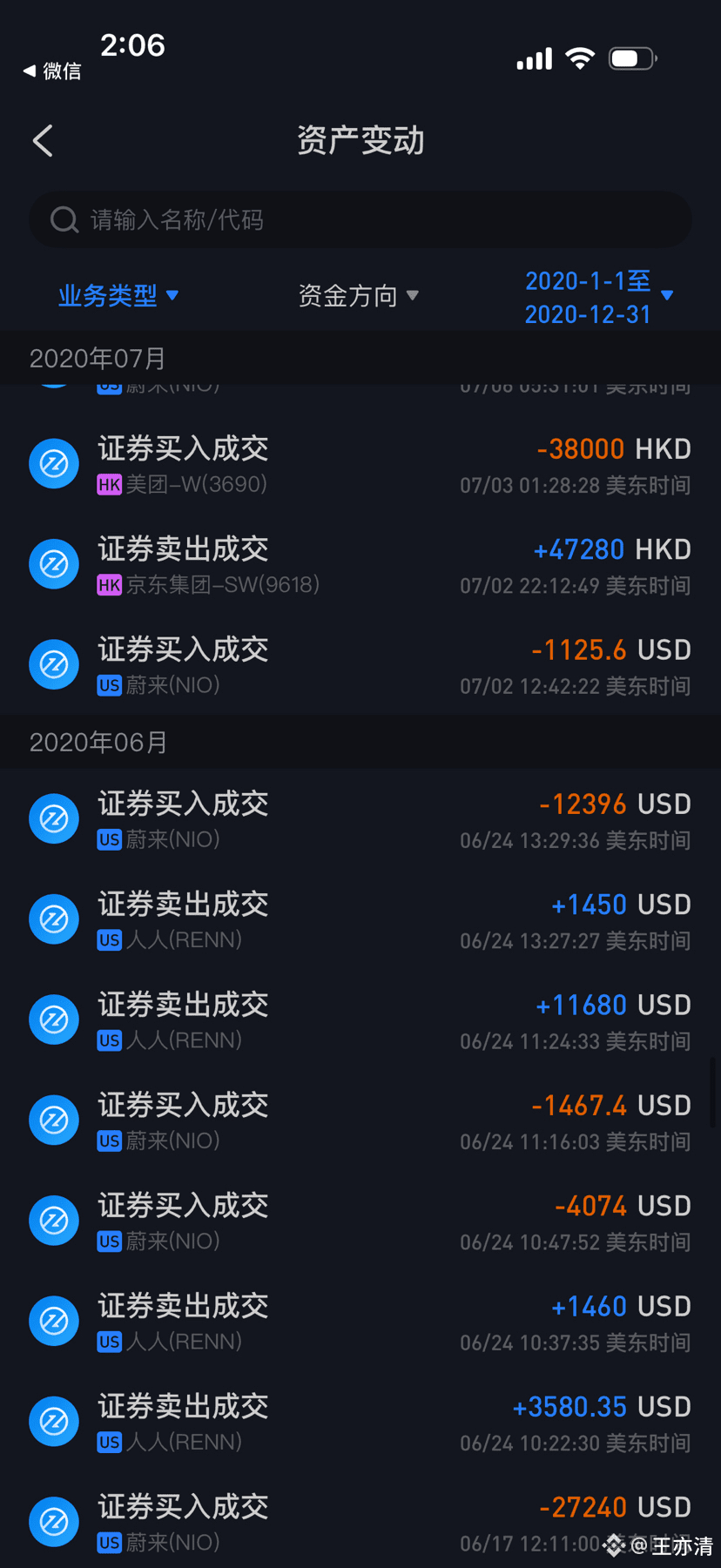721x1568 pixels.
Task: Open the 美团-W(3690) buy transaction
Action: click(x=360, y=465)
